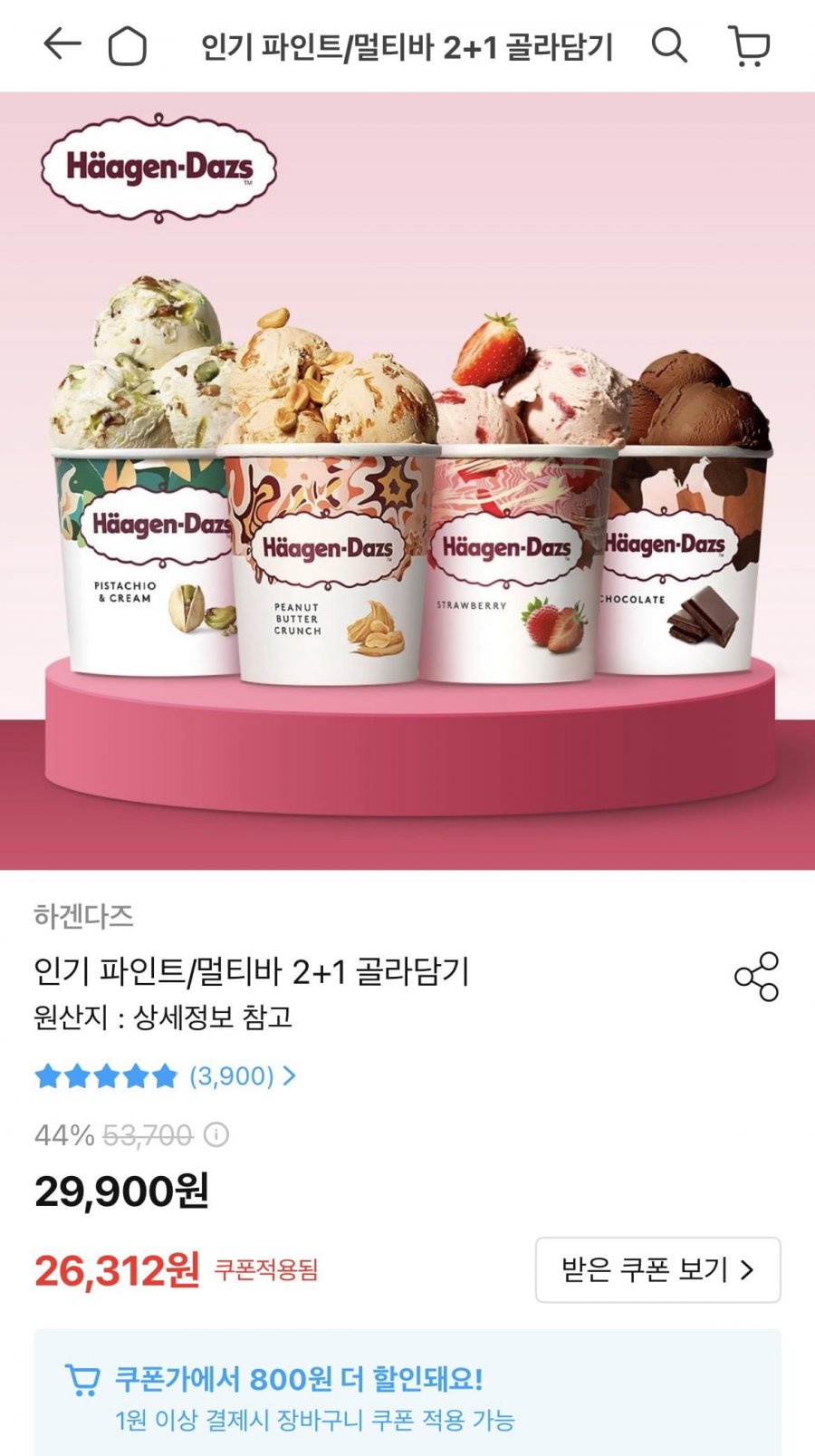Open search with the magnifier icon
The image size is (815, 1456).
coord(669,44)
